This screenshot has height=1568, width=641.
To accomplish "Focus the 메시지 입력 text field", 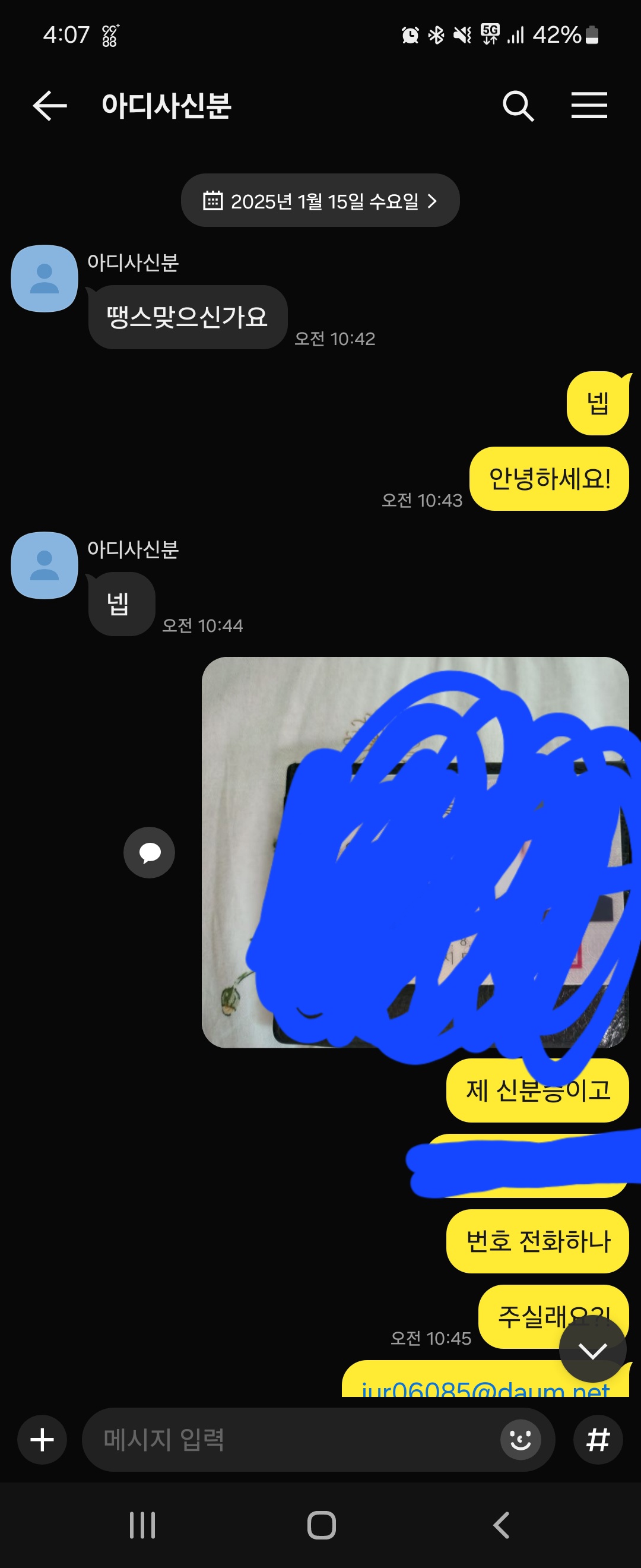I will click(292, 1440).
